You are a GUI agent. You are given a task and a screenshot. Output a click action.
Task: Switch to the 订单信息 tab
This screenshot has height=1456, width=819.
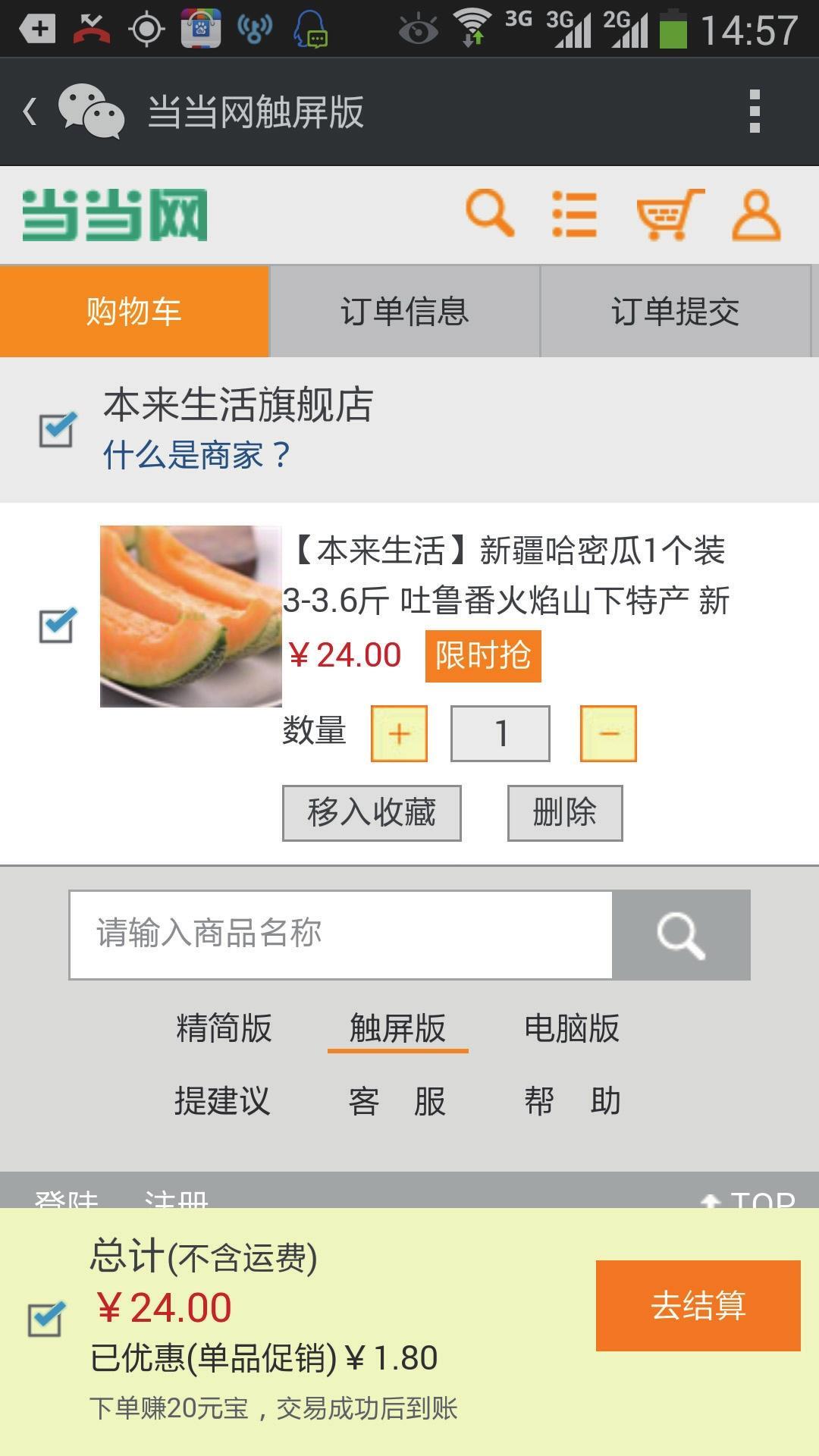pyautogui.click(x=404, y=312)
